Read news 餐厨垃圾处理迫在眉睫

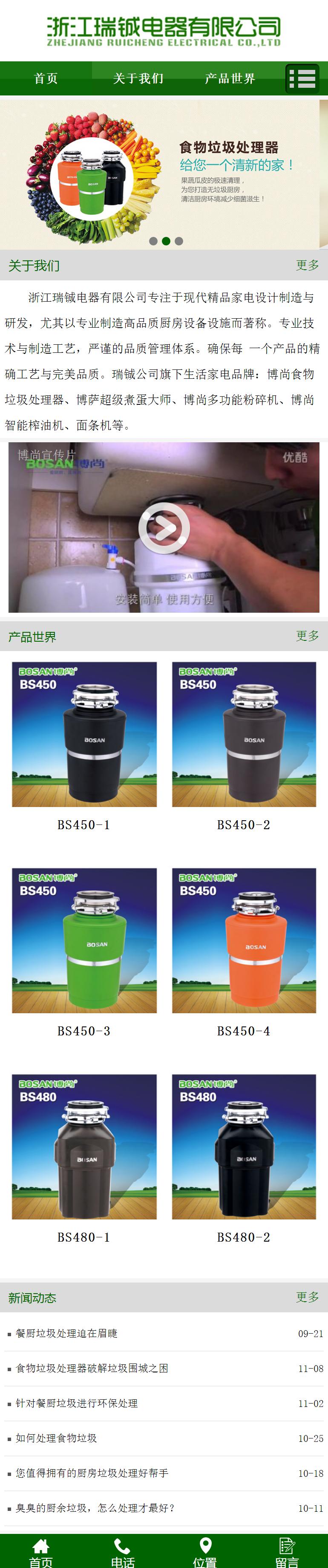pyautogui.click(x=66, y=1334)
